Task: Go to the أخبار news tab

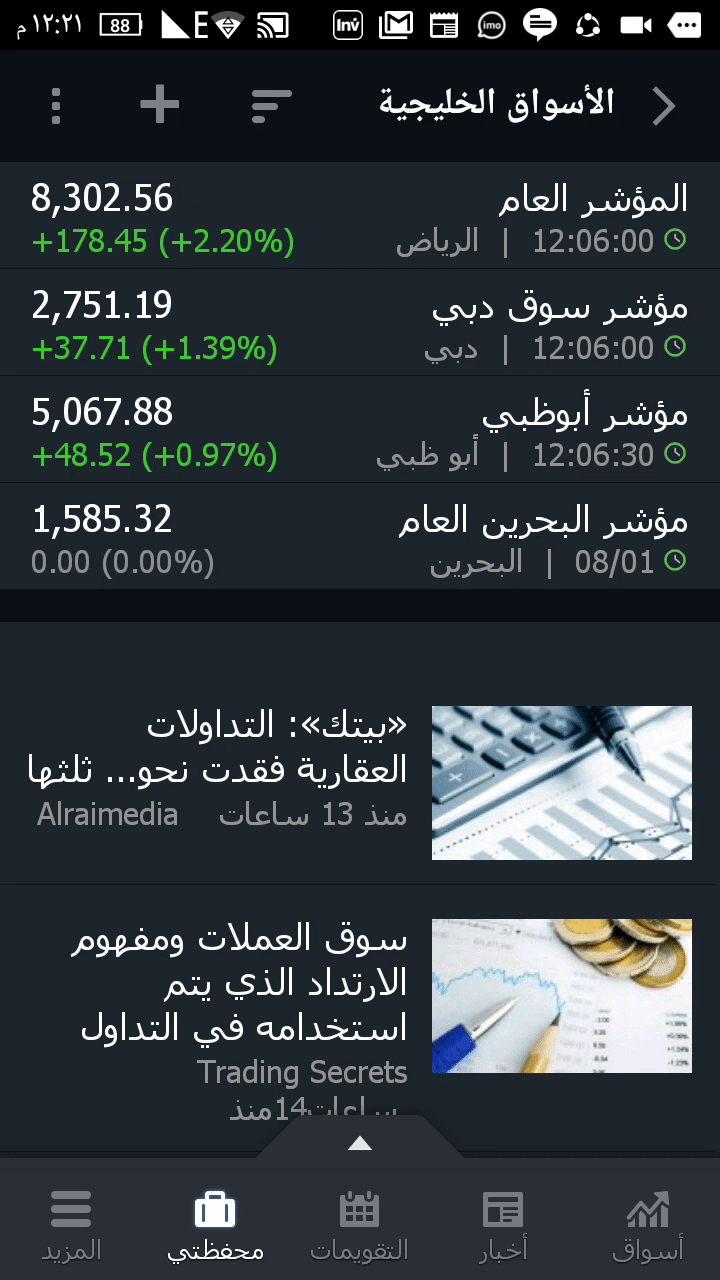Action: click(x=503, y=1225)
